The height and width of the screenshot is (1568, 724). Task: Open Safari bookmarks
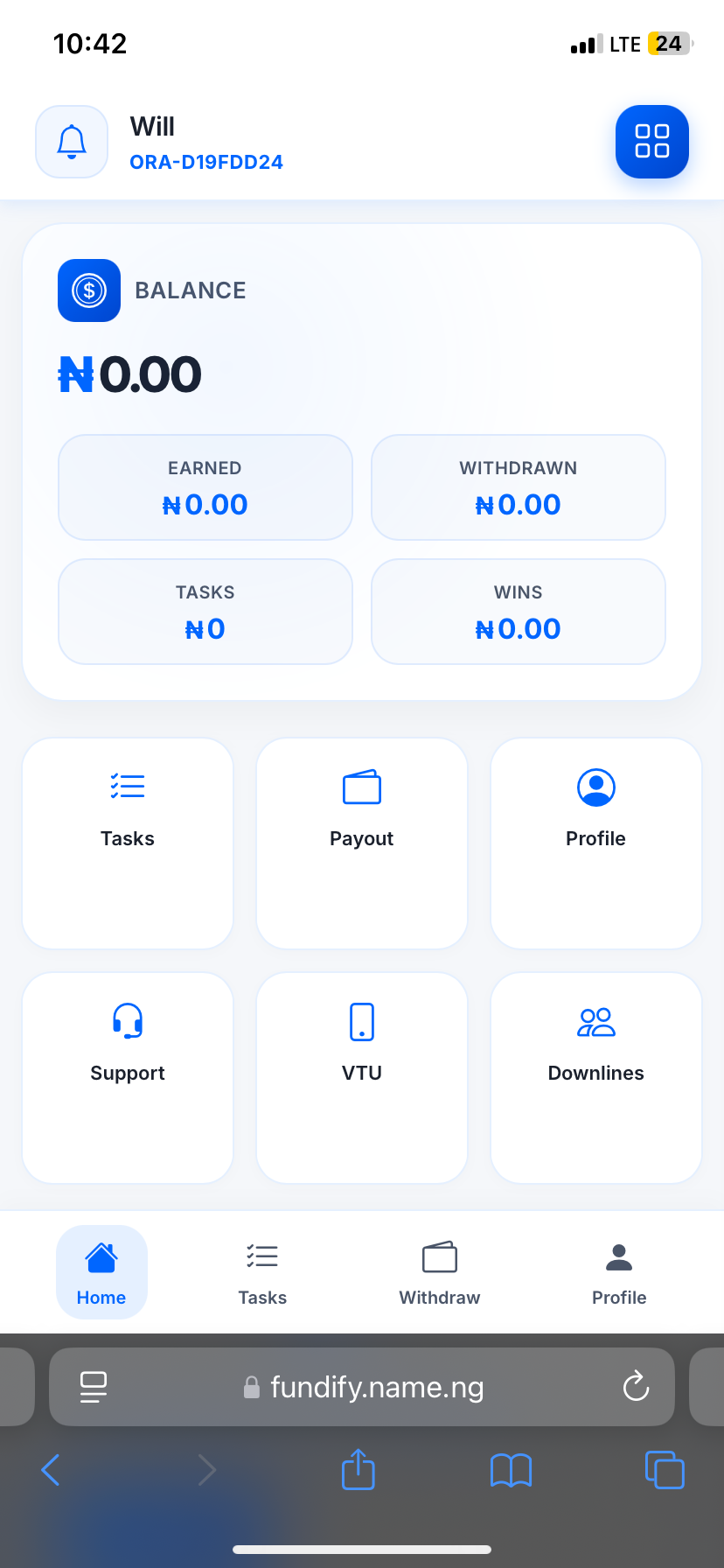512,1470
